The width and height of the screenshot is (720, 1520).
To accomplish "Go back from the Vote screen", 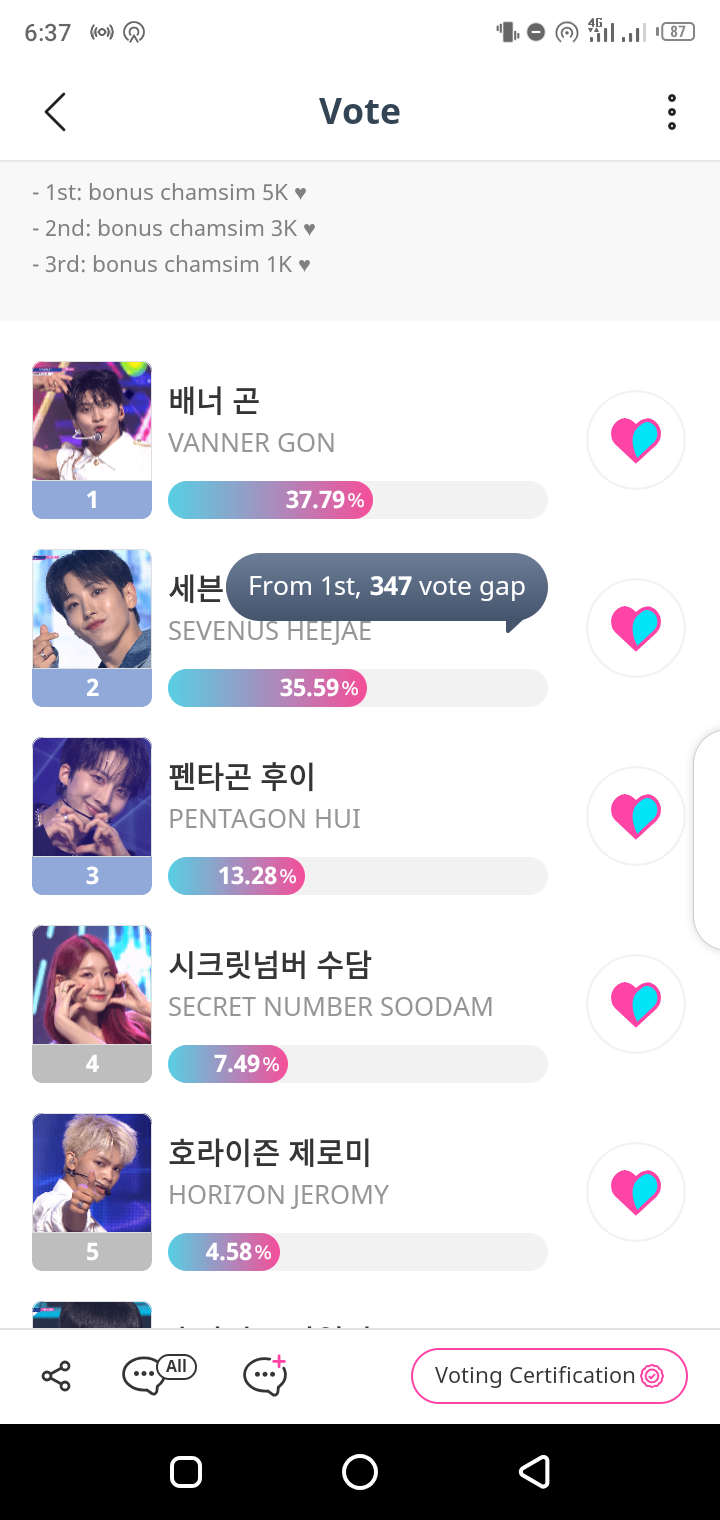I will coord(56,112).
